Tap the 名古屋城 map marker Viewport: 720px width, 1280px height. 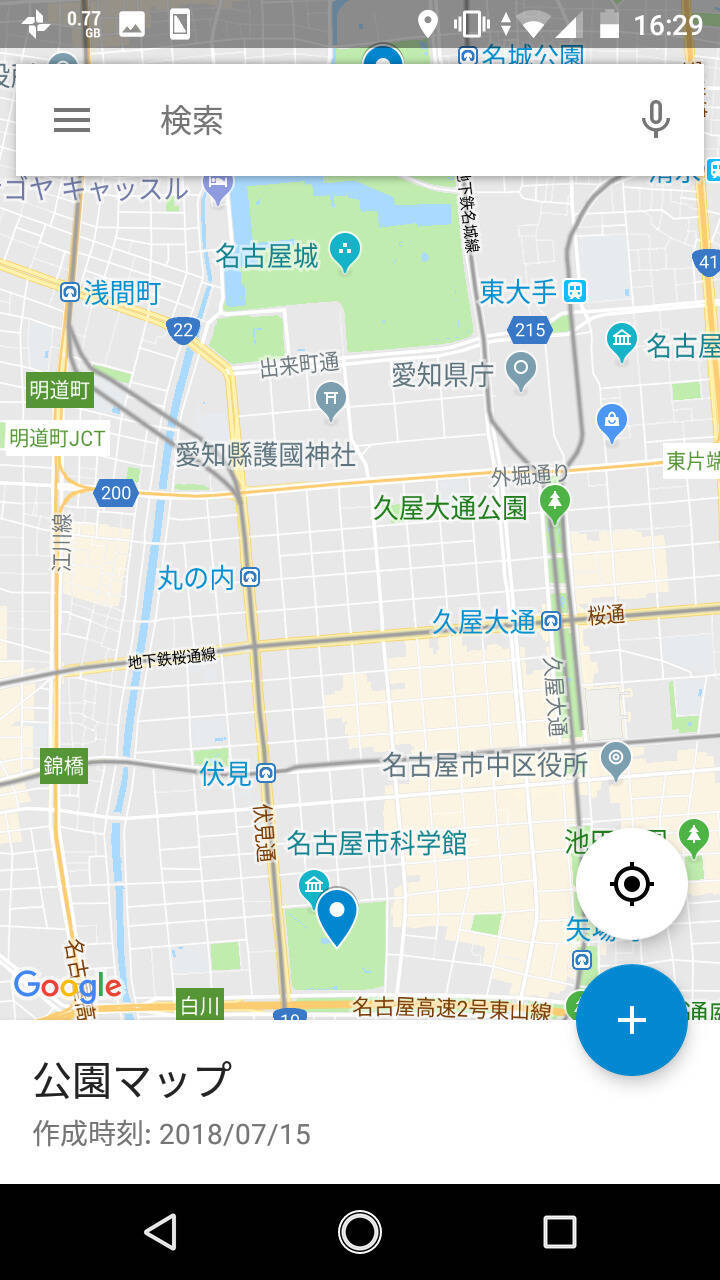[x=344, y=253]
